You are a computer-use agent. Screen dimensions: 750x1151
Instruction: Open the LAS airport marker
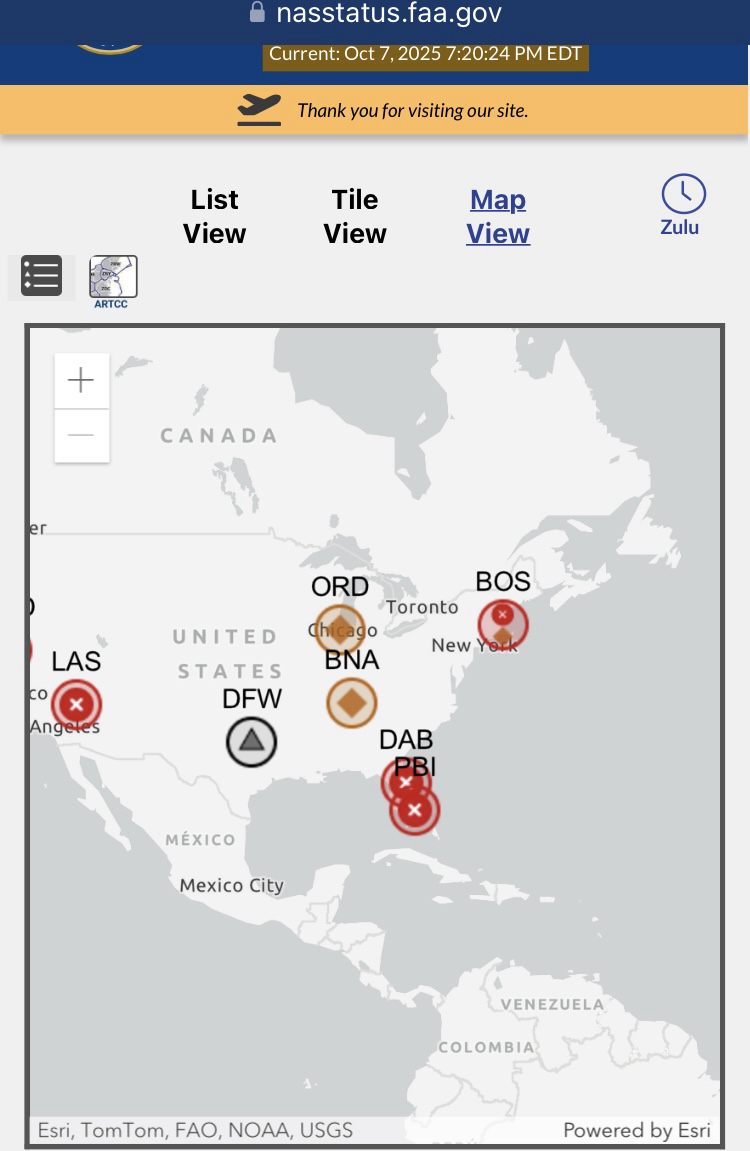77,704
